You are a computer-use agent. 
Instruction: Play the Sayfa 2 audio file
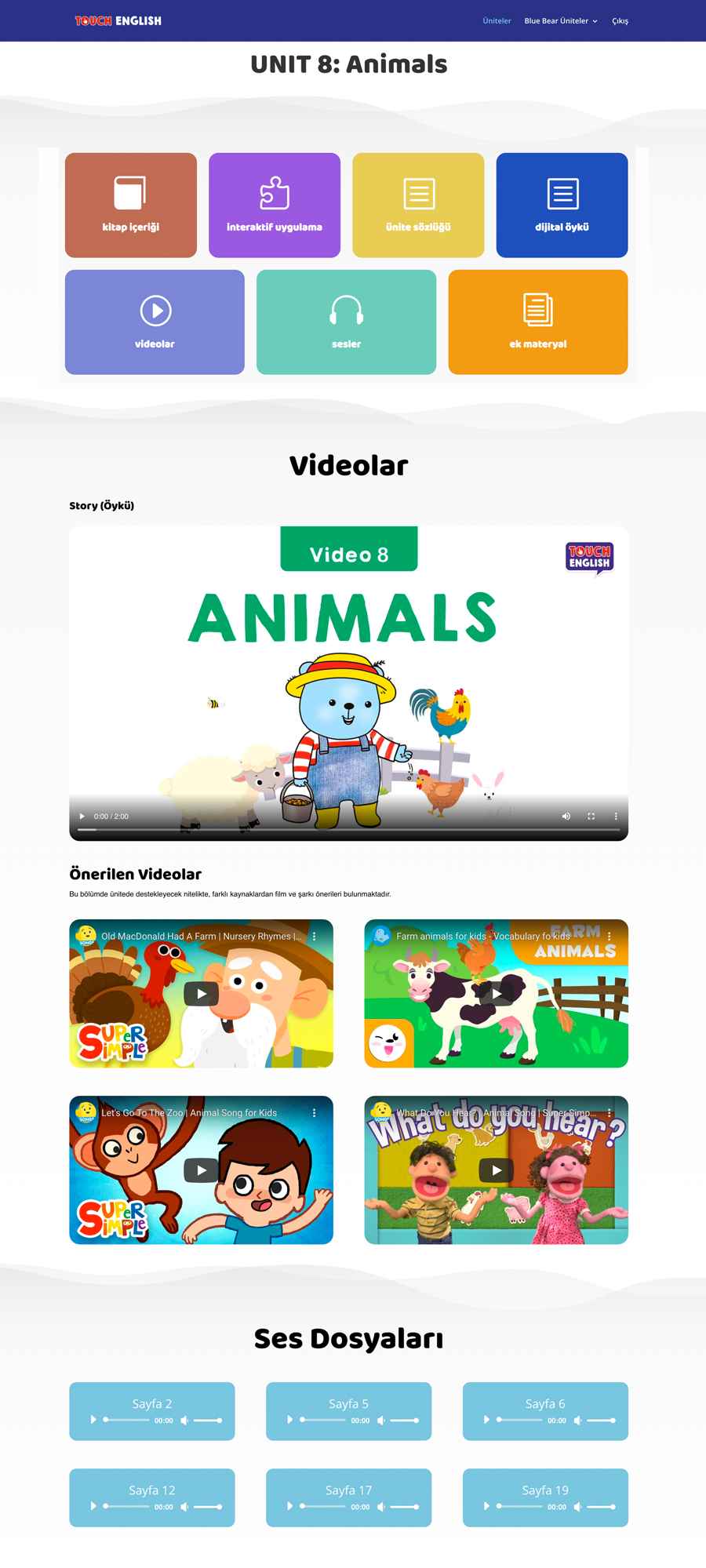pyautogui.click(x=93, y=1420)
